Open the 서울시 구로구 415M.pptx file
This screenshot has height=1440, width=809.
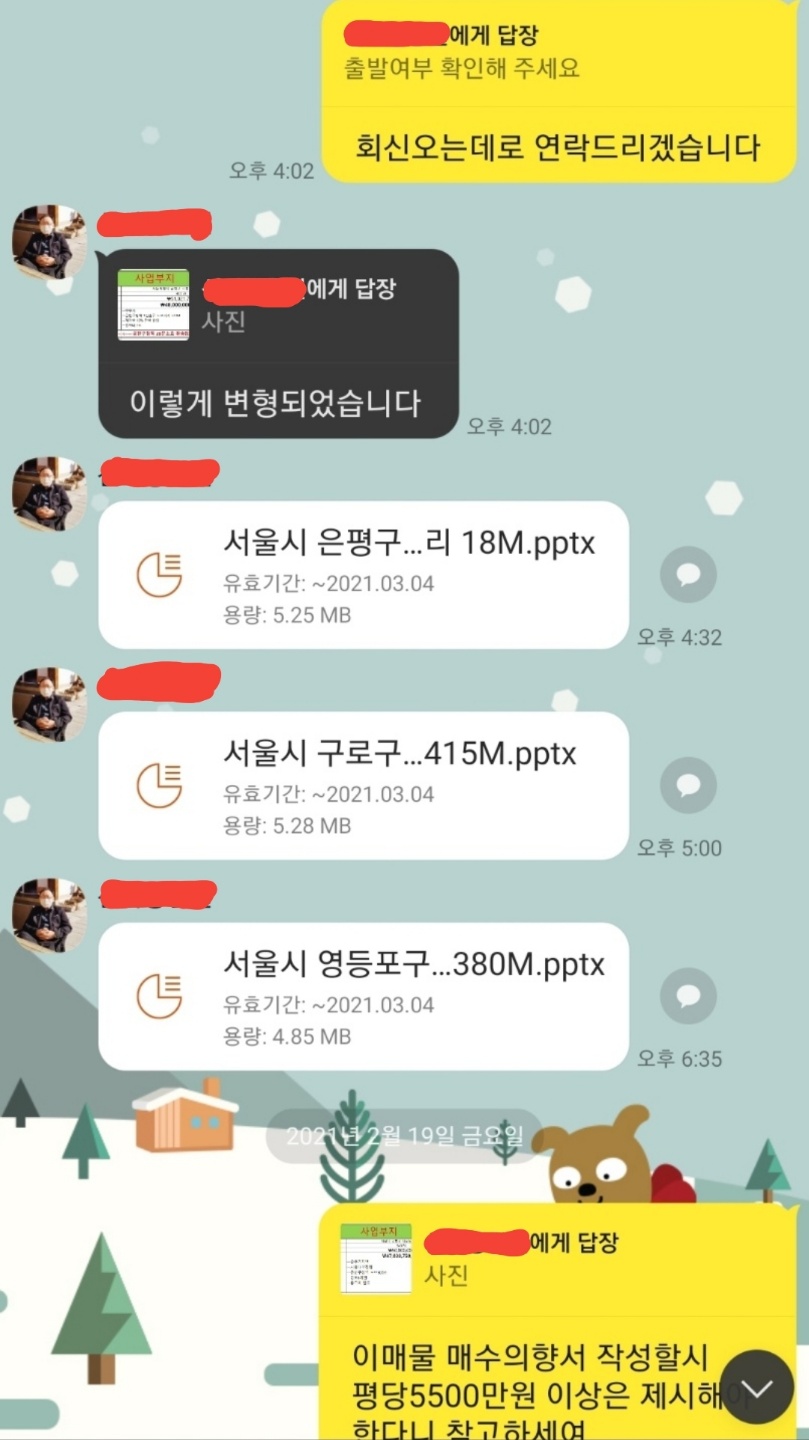[x=363, y=785]
